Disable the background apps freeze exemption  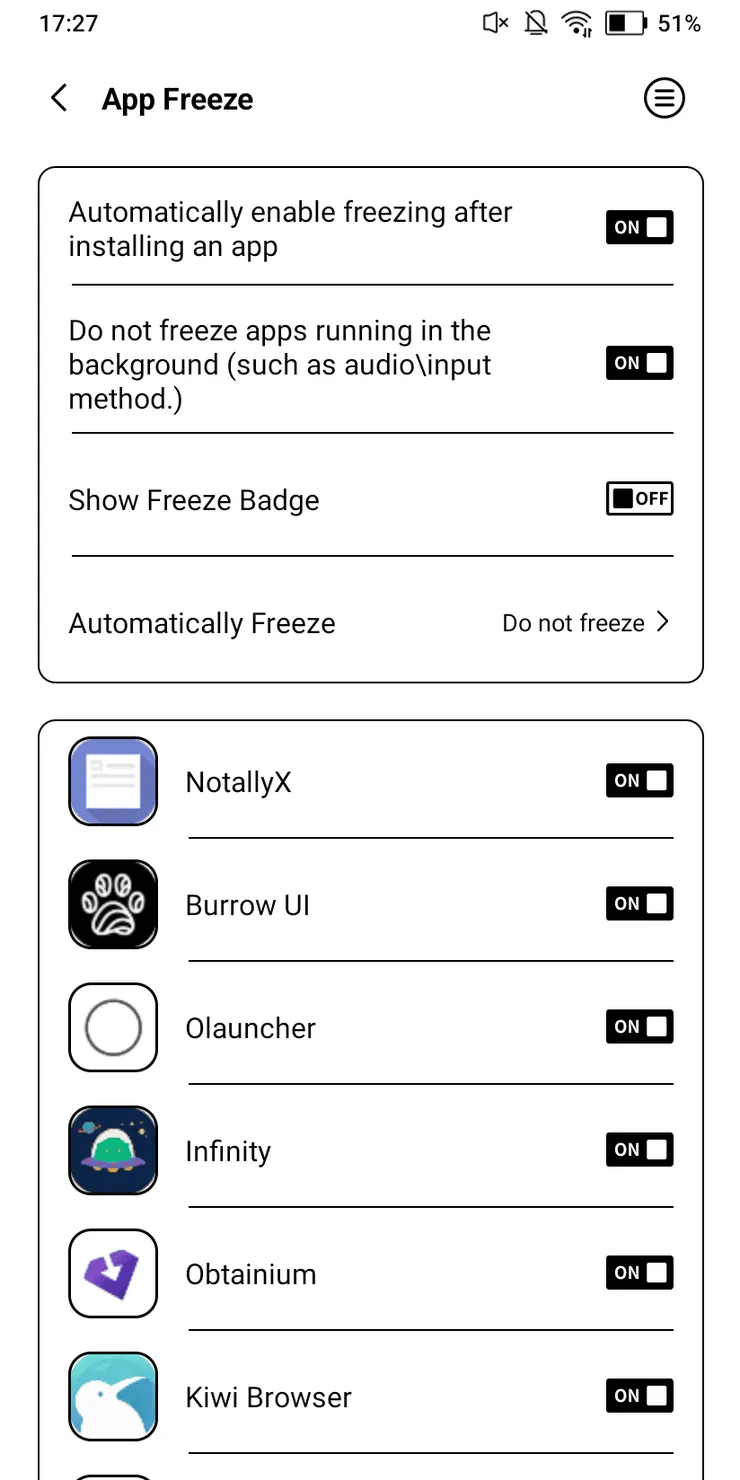(640, 363)
